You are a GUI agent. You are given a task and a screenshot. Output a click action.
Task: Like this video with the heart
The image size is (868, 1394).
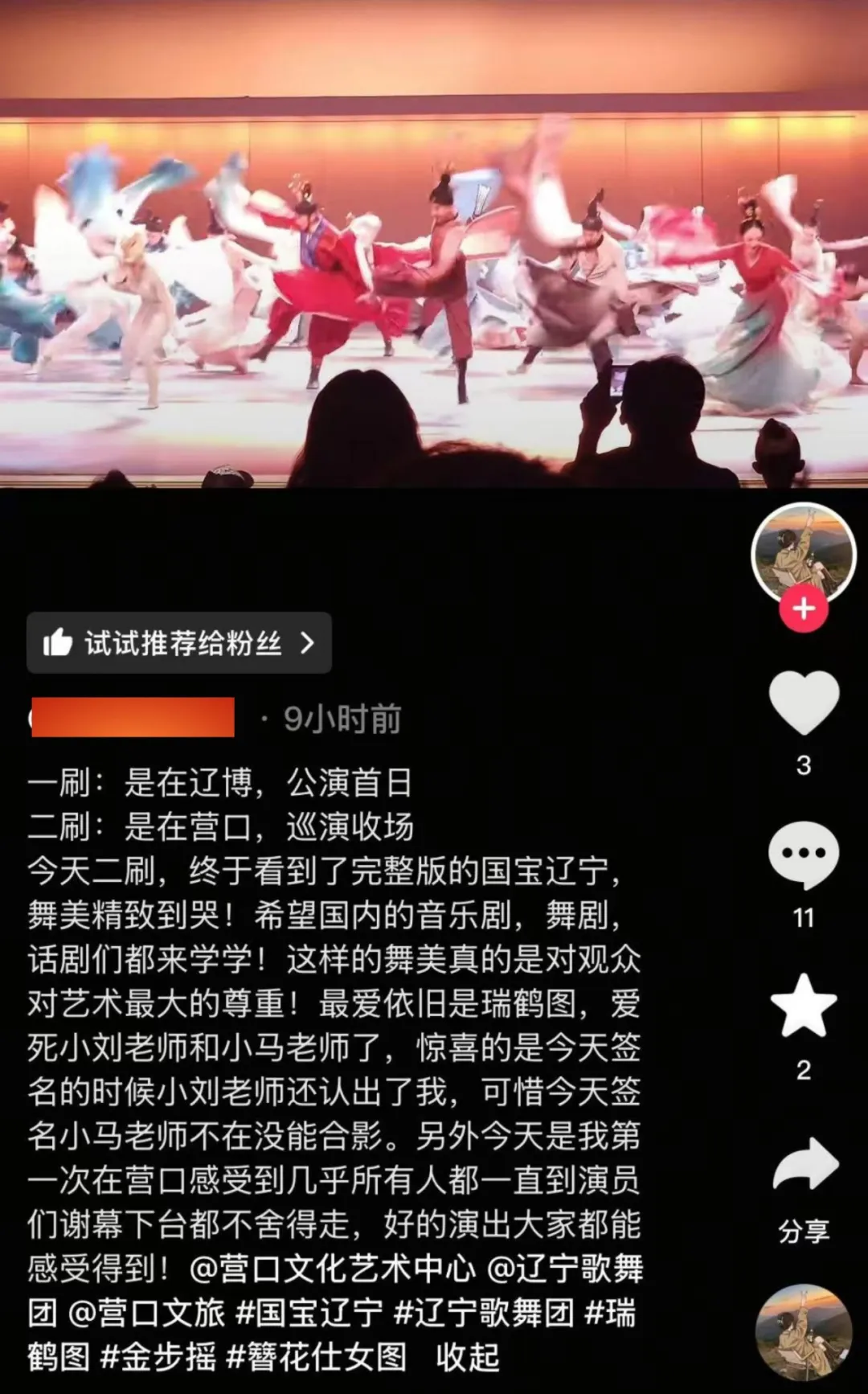[x=803, y=702]
